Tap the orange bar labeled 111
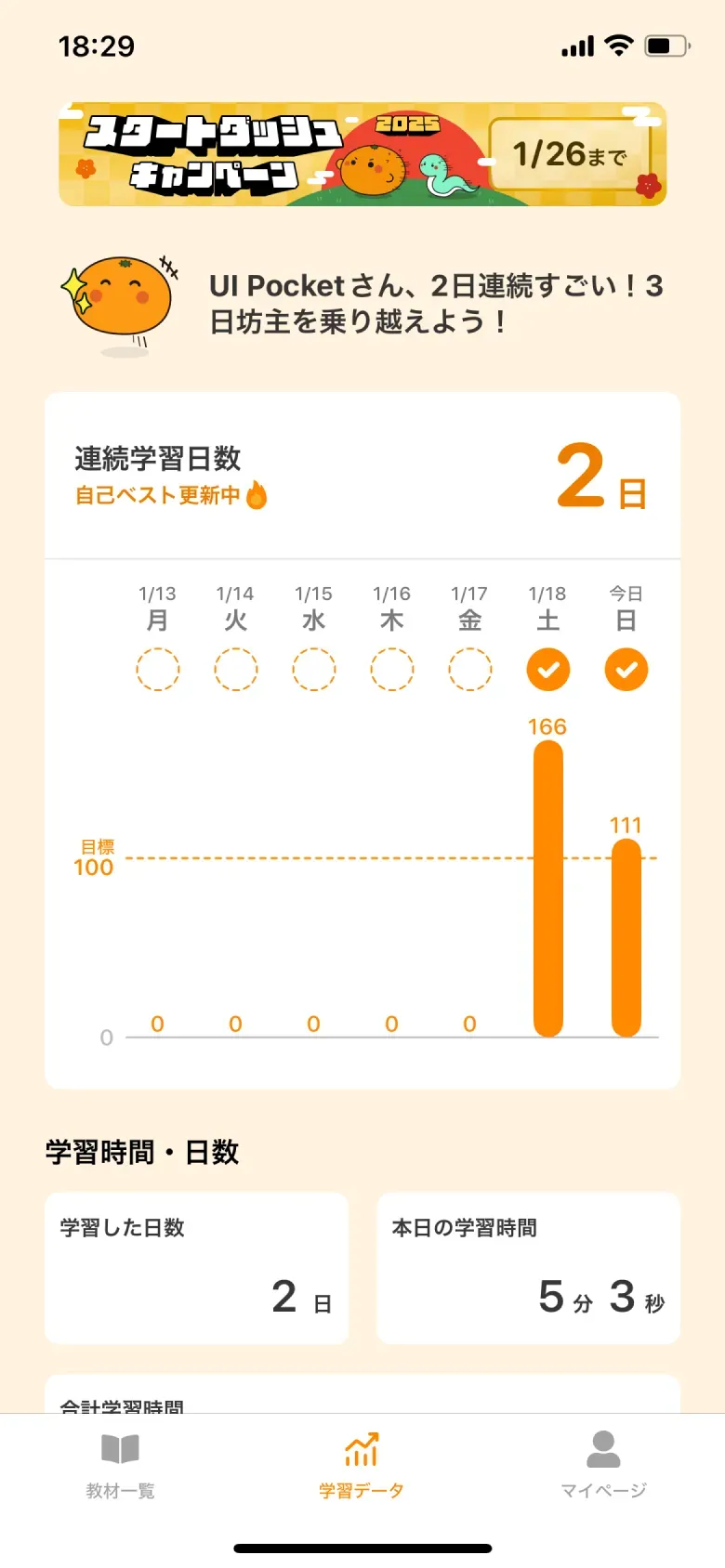The width and height of the screenshot is (725, 1568). 627,938
